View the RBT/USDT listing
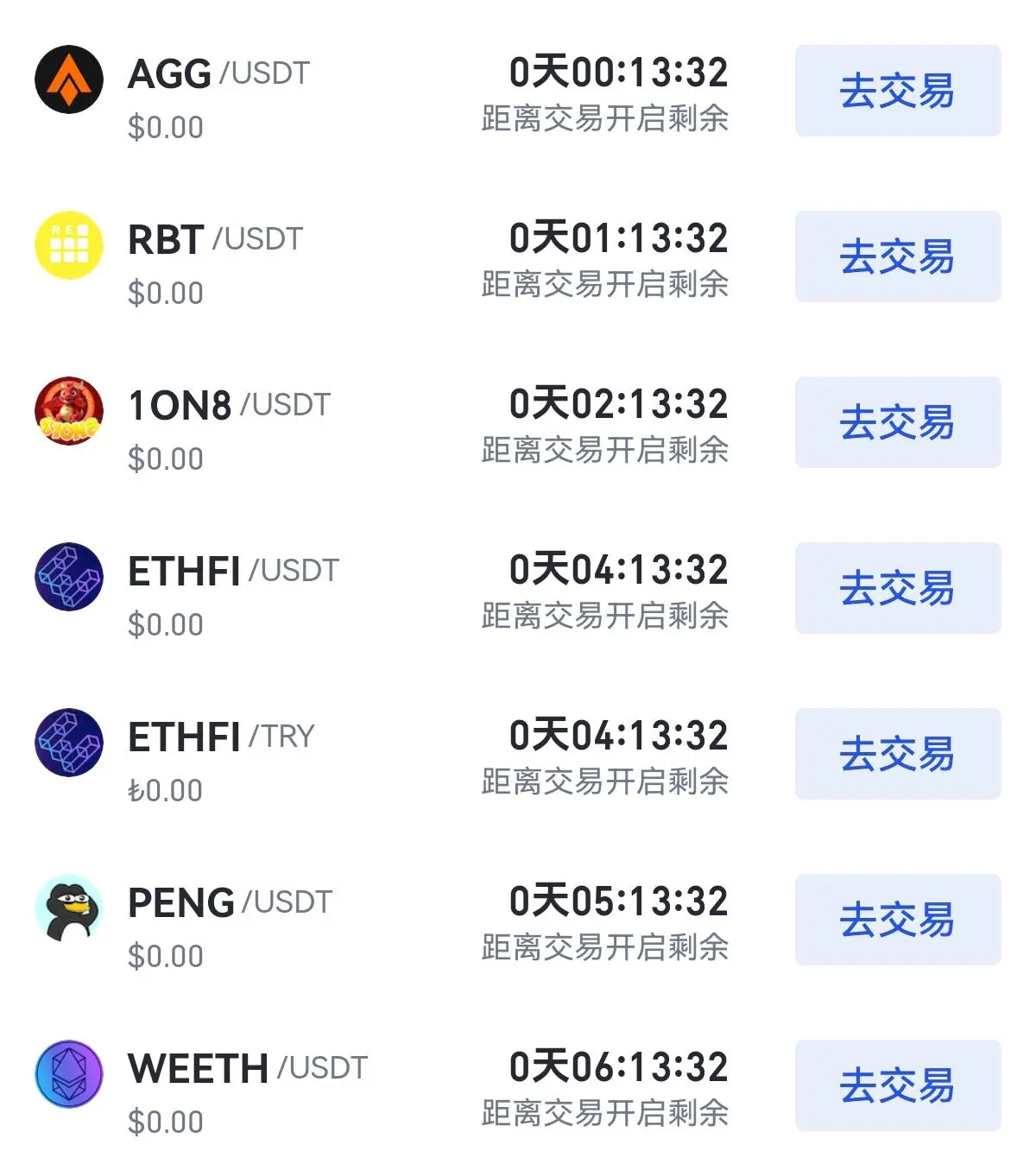 pyautogui.click(x=214, y=241)
